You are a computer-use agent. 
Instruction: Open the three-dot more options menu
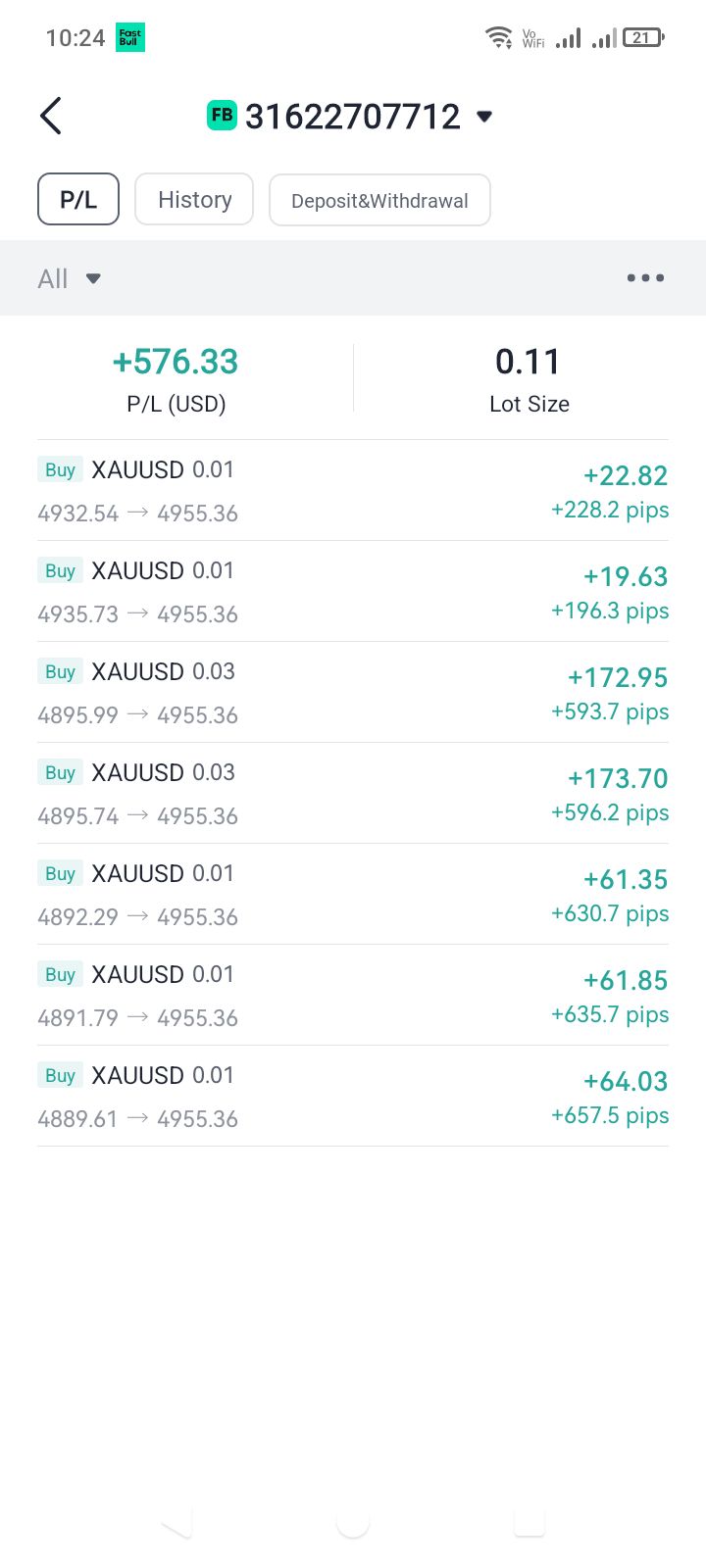tap(645, 278)
